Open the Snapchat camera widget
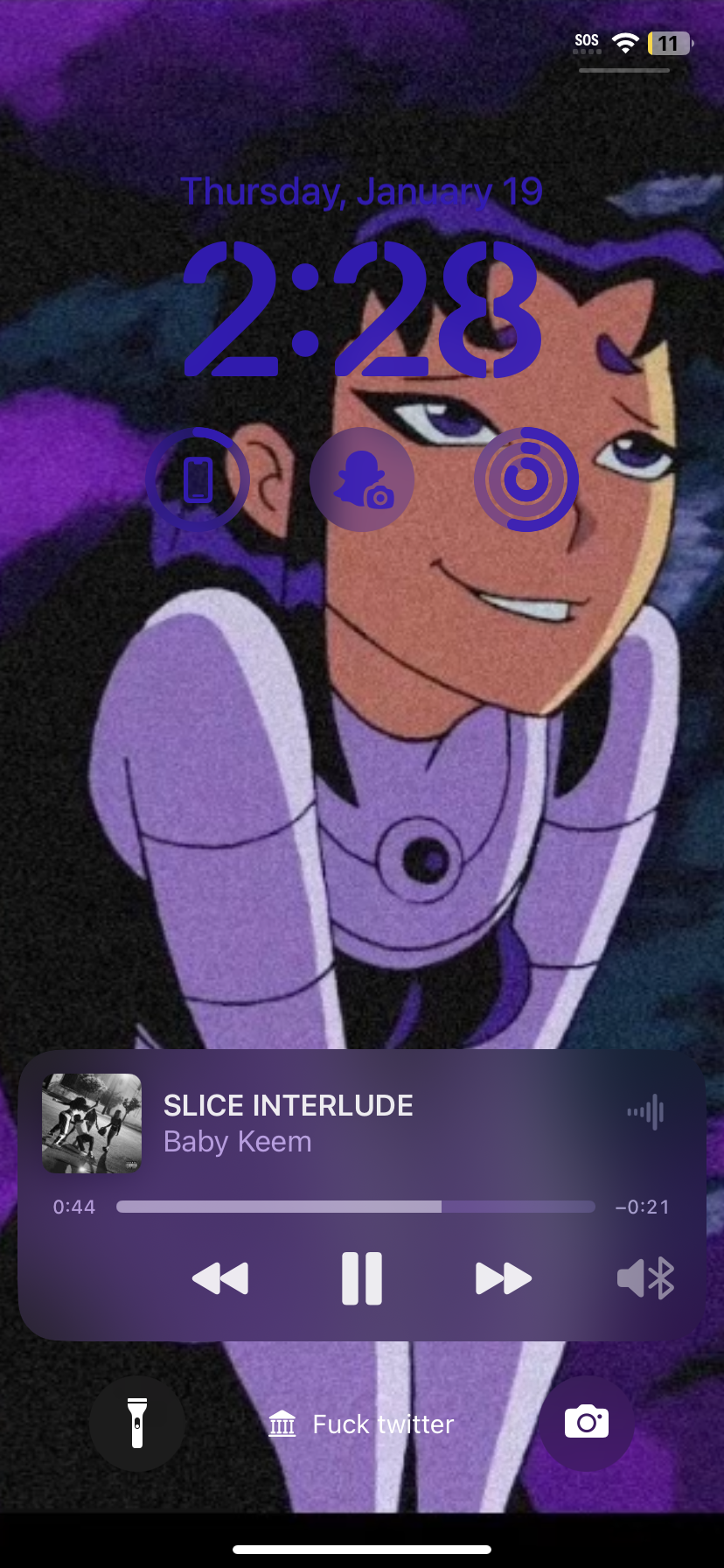 (362, 479)
